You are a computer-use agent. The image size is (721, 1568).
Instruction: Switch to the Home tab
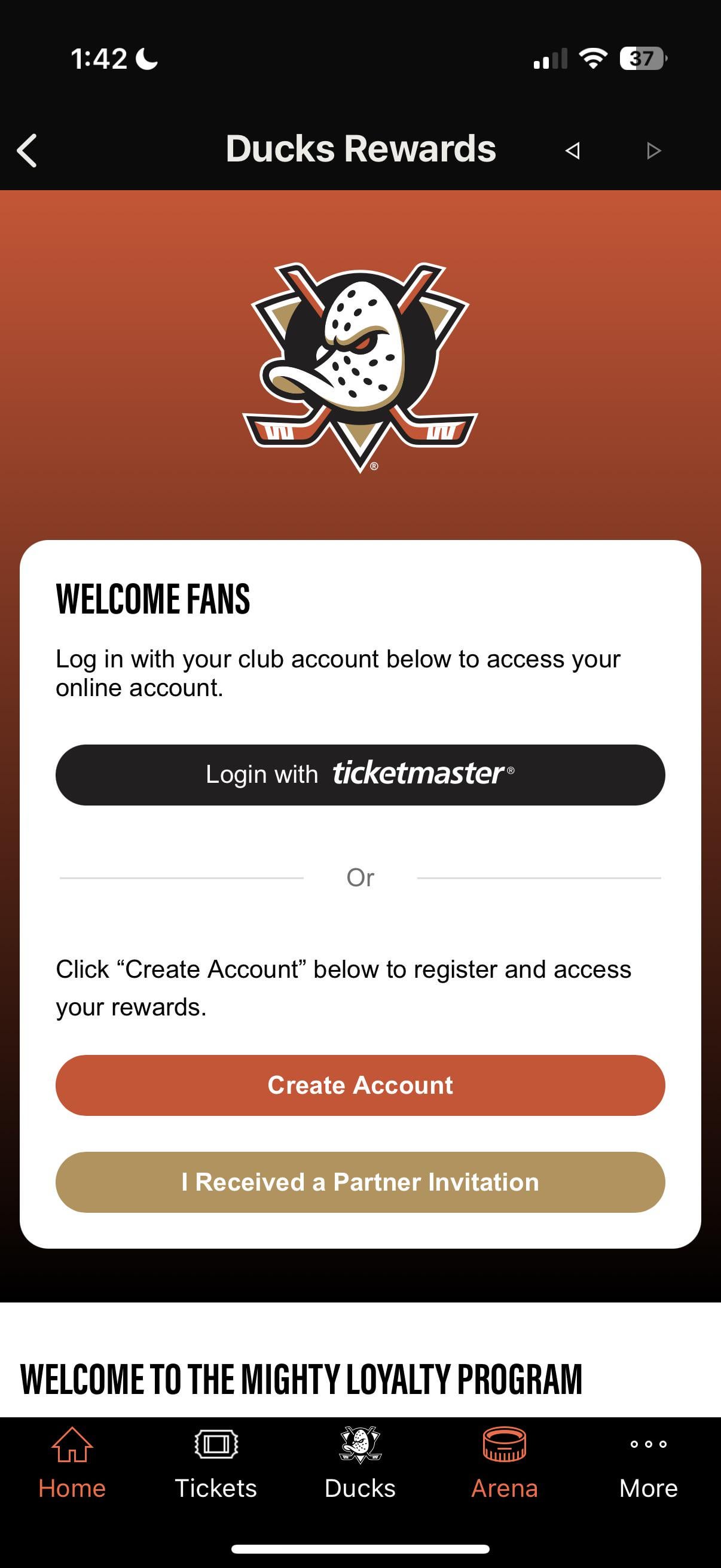coord(72,1463)
